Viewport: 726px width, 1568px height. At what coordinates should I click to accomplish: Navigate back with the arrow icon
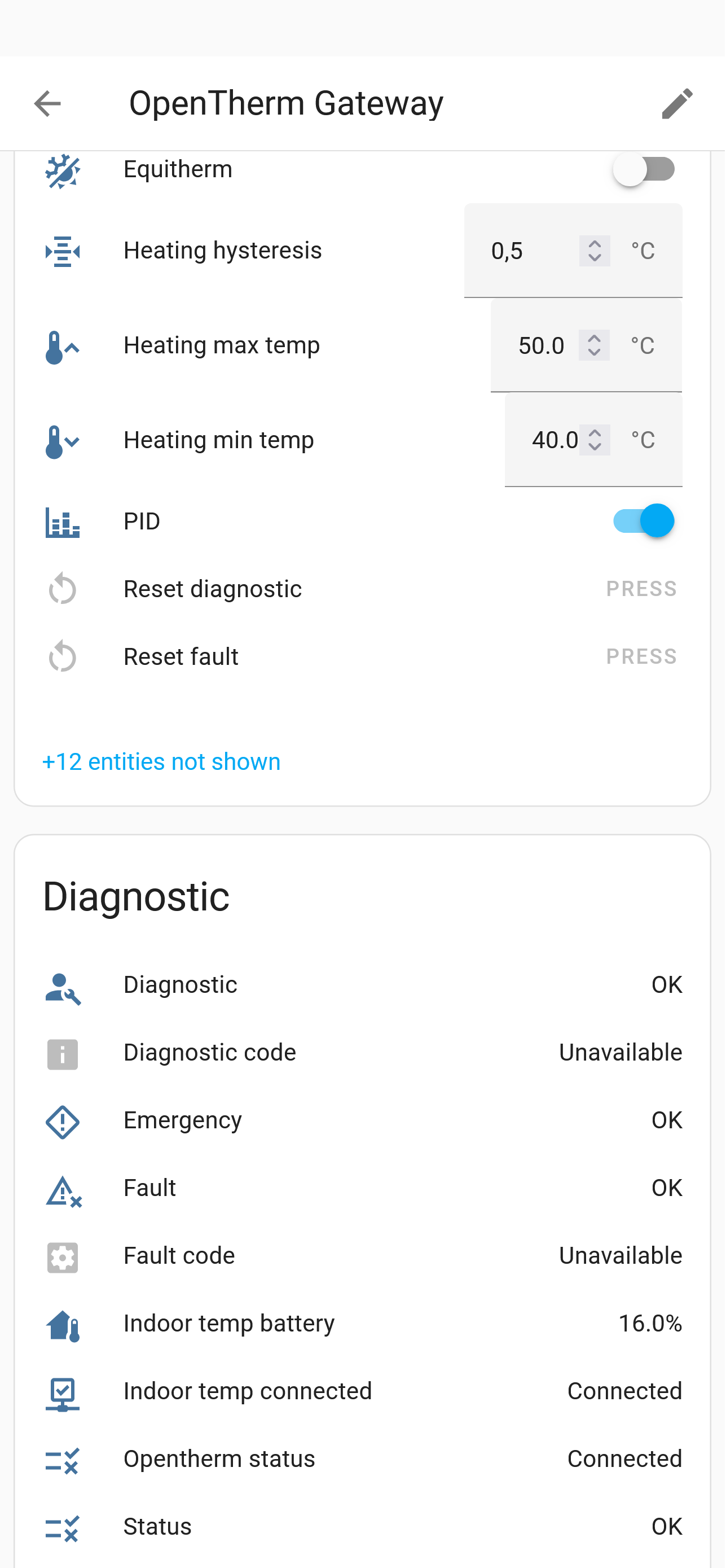46,104
